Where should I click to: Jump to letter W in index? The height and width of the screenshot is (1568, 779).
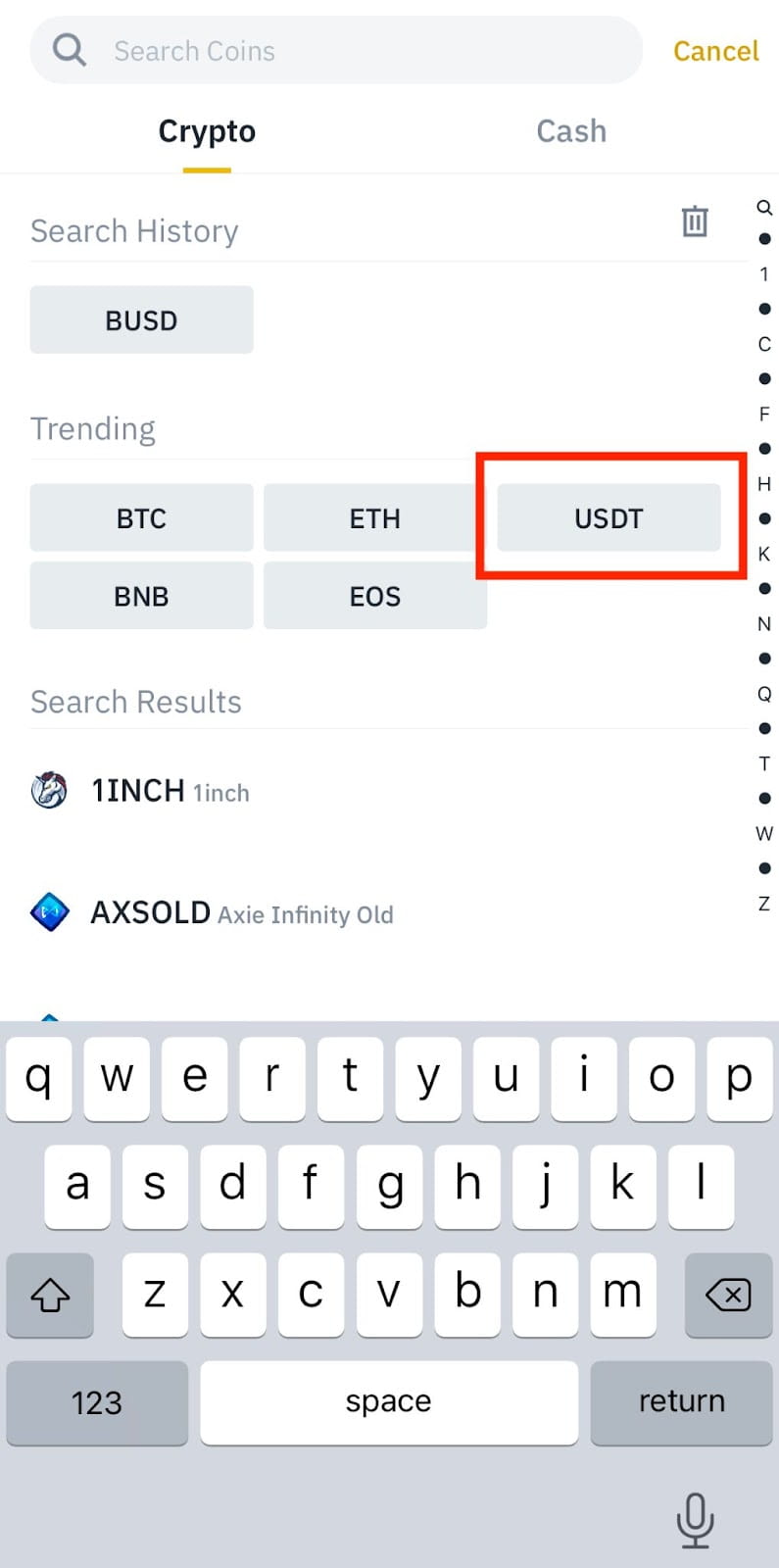coord(764,834)
